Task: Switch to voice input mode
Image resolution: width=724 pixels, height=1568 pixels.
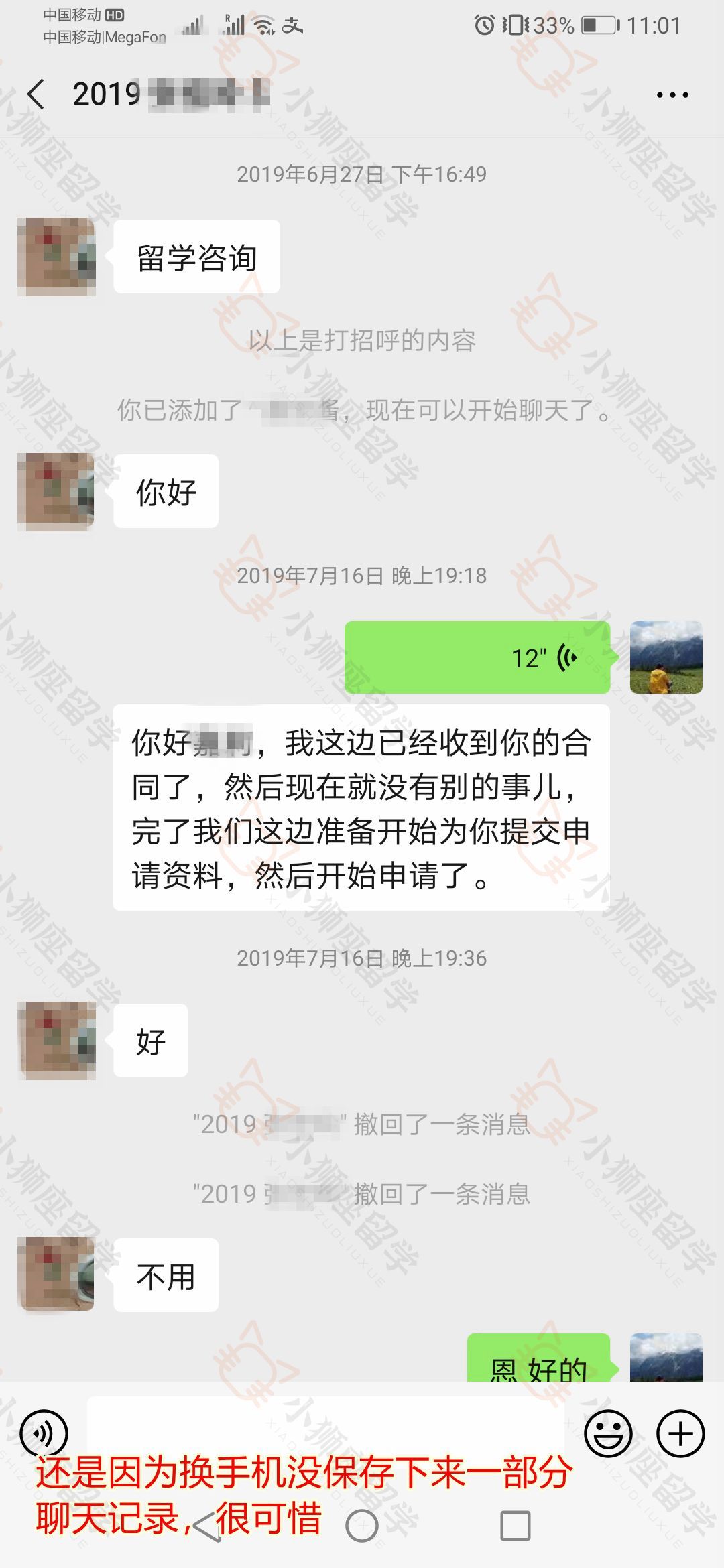Action: (x=44, y=1433)
